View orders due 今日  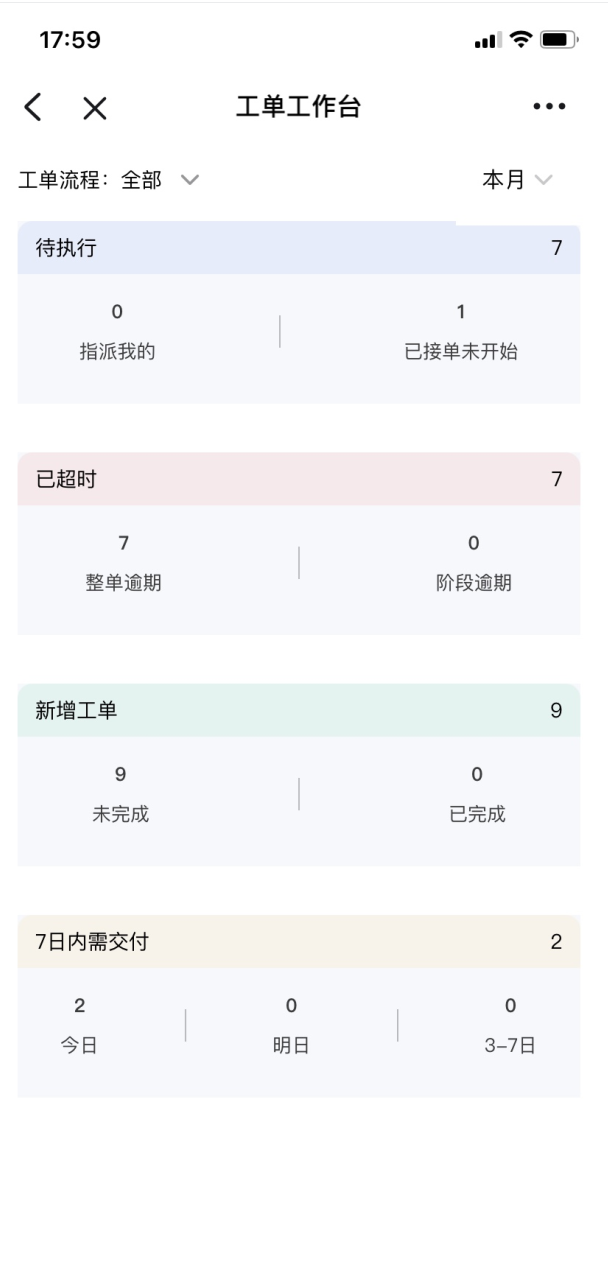[80, 1026]
